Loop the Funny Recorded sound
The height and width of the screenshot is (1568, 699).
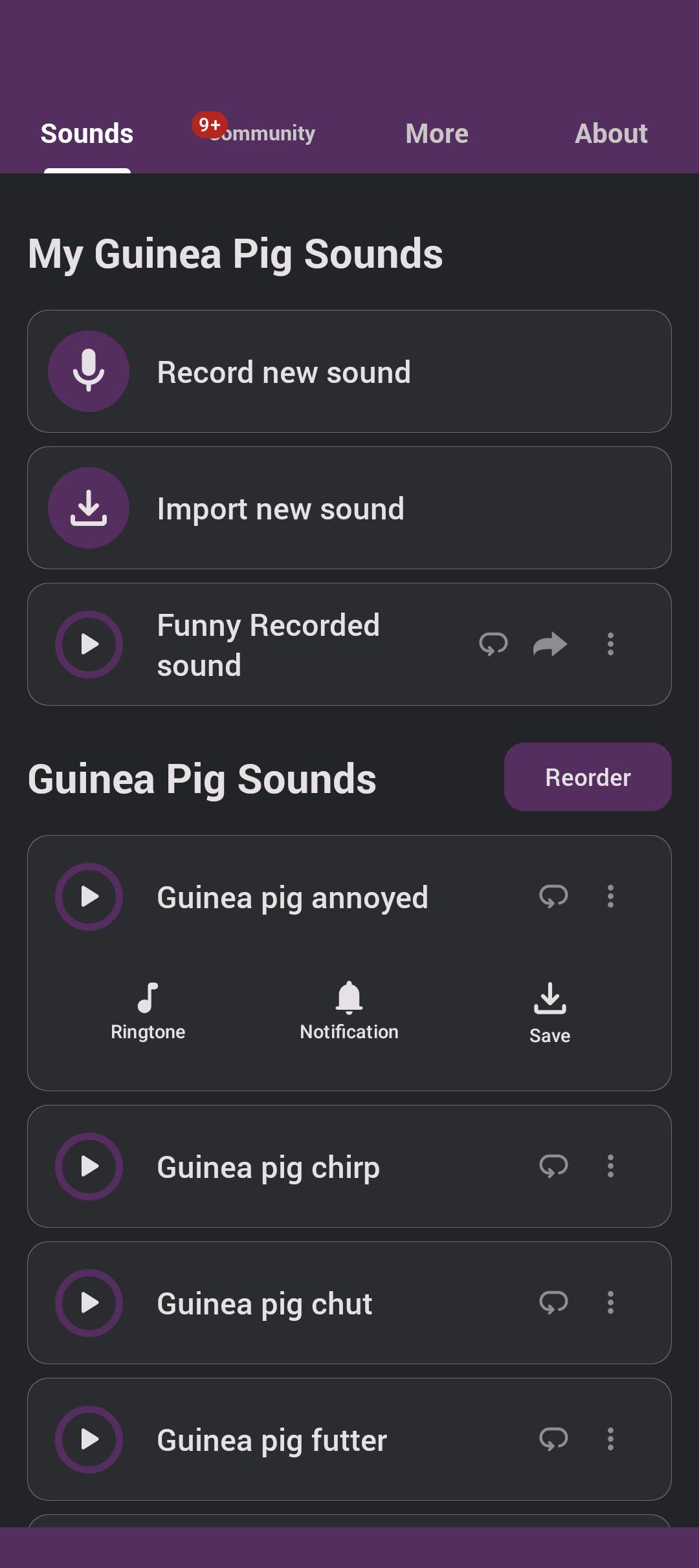click(493, 644)
